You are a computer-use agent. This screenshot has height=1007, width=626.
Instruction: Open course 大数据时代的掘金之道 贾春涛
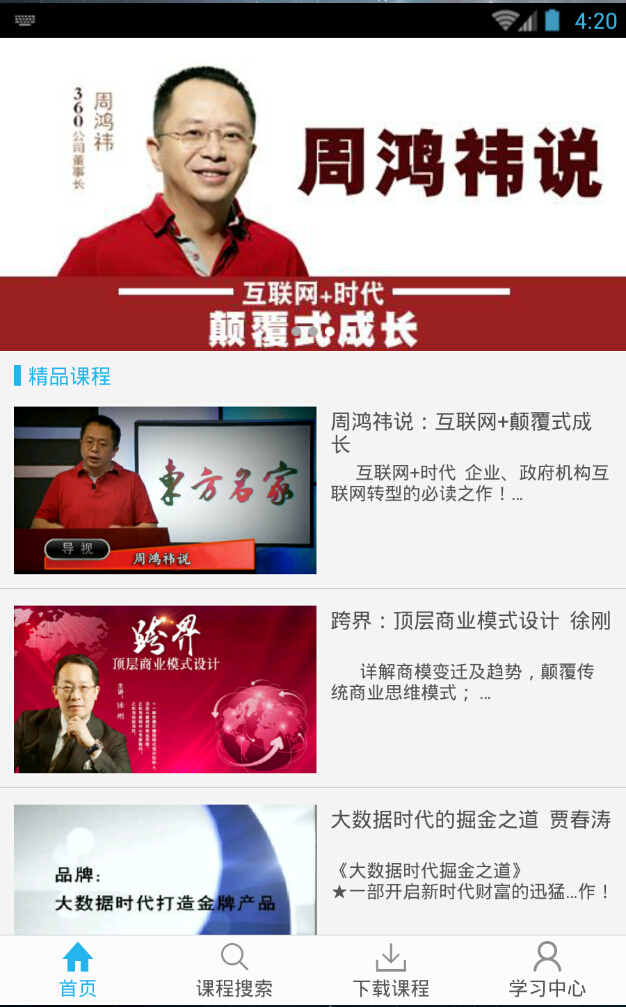click(313, 866)
